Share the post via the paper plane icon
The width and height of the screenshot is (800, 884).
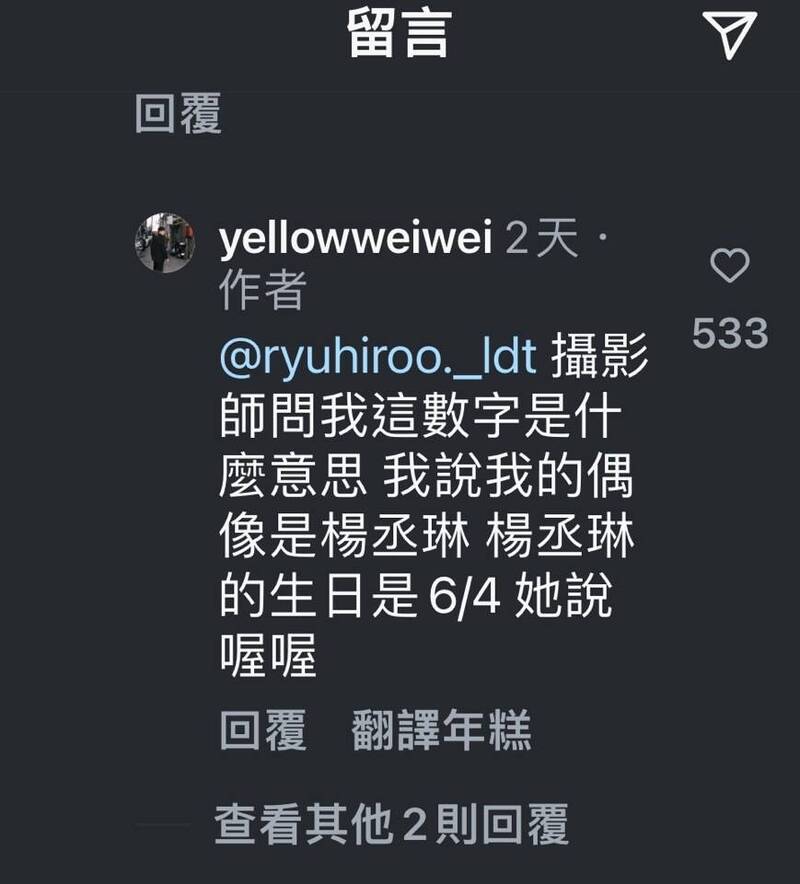pos(733,35)
